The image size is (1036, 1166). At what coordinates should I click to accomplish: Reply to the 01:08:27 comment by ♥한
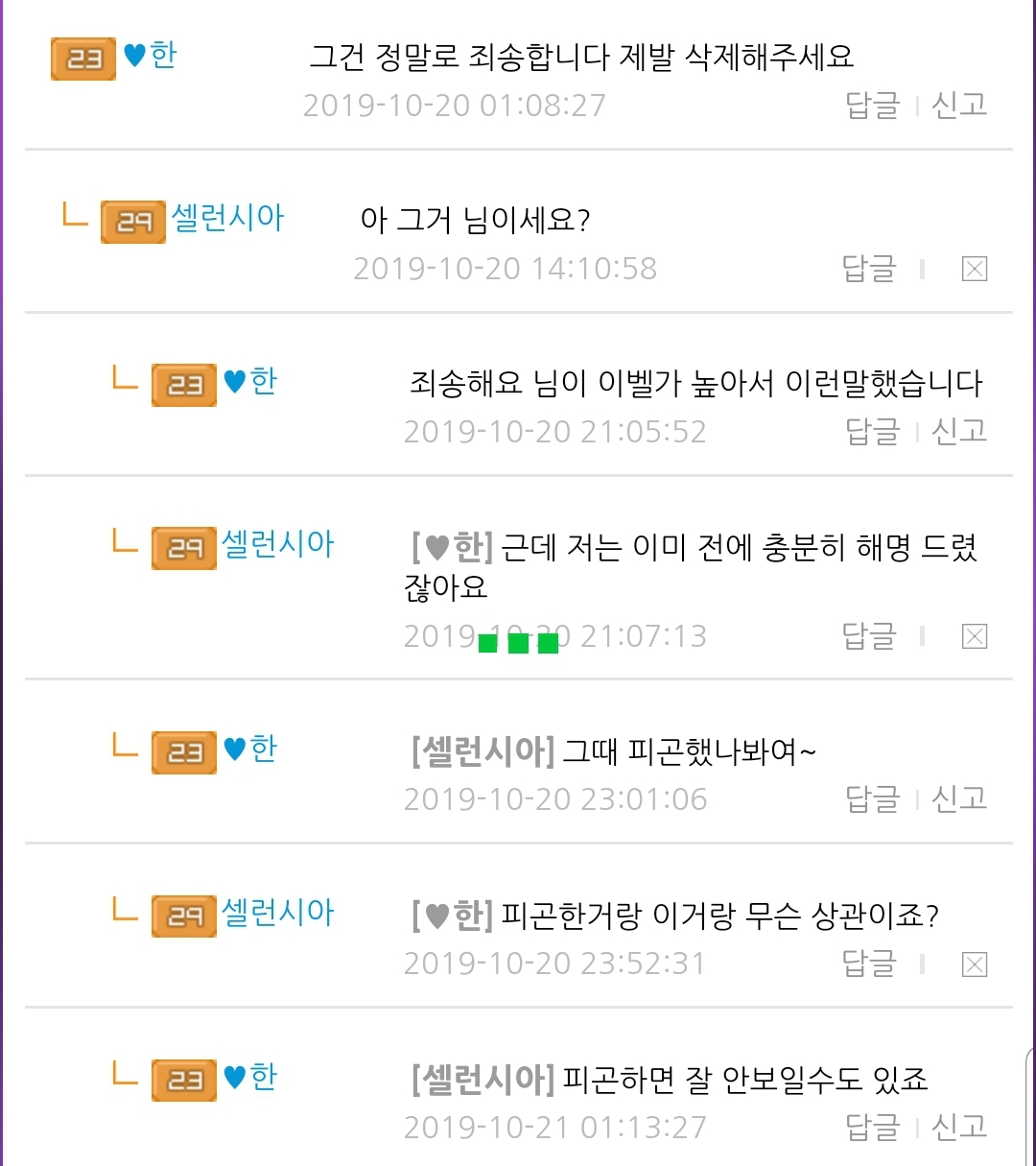pyautogui.click(x=872, y=105)
